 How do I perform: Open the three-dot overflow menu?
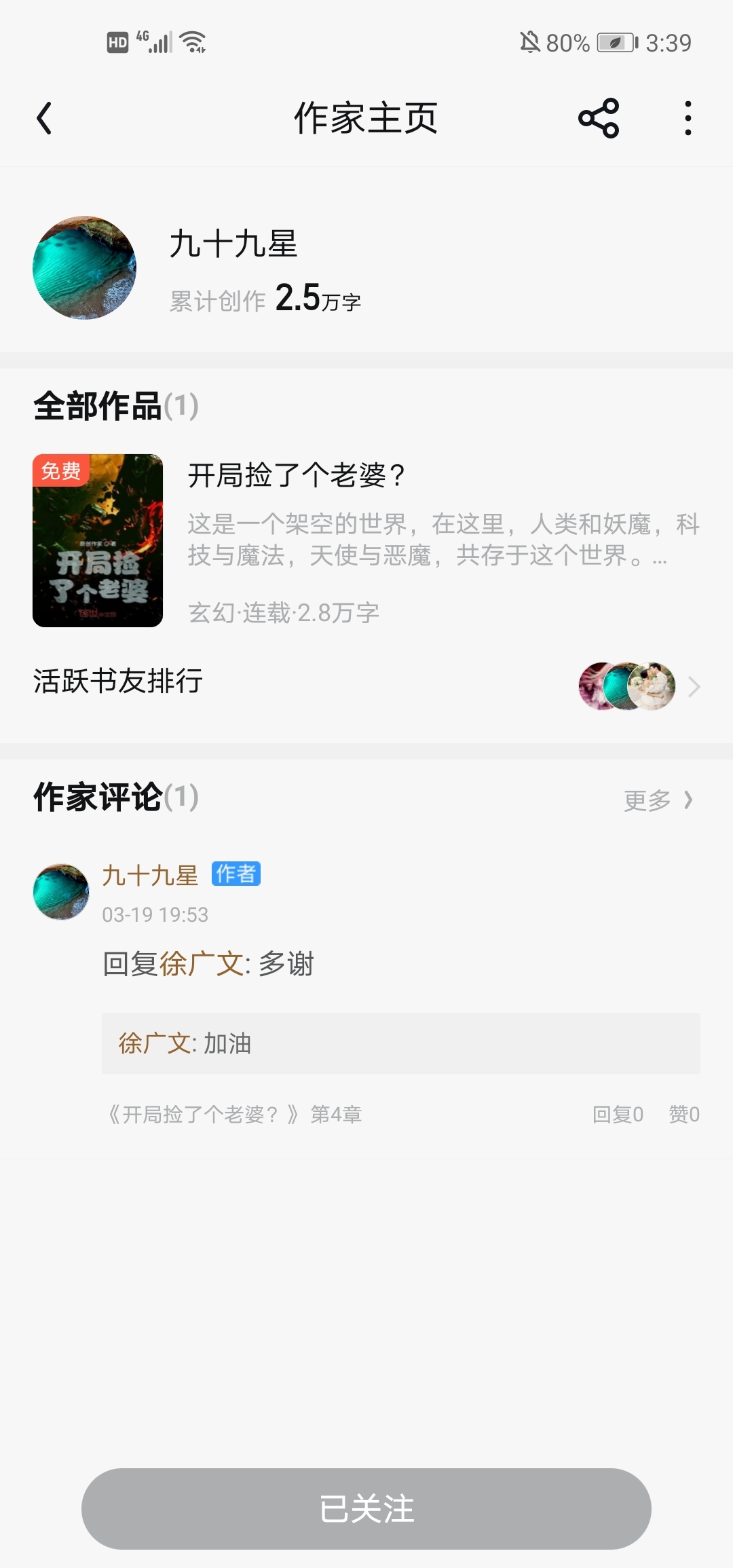[x=688, y=119]
